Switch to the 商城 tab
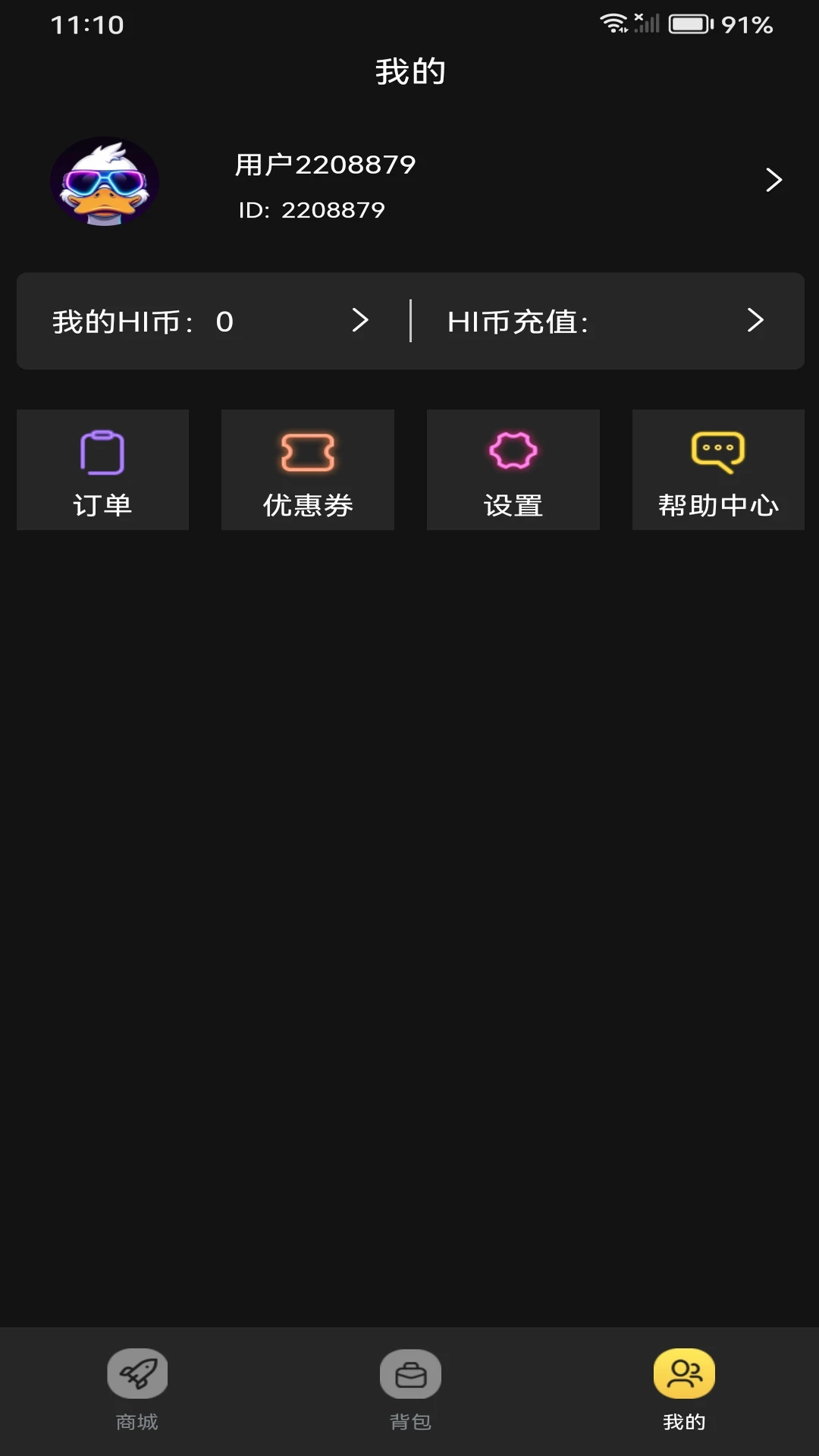The image size is (819, 1456). 137,1389
